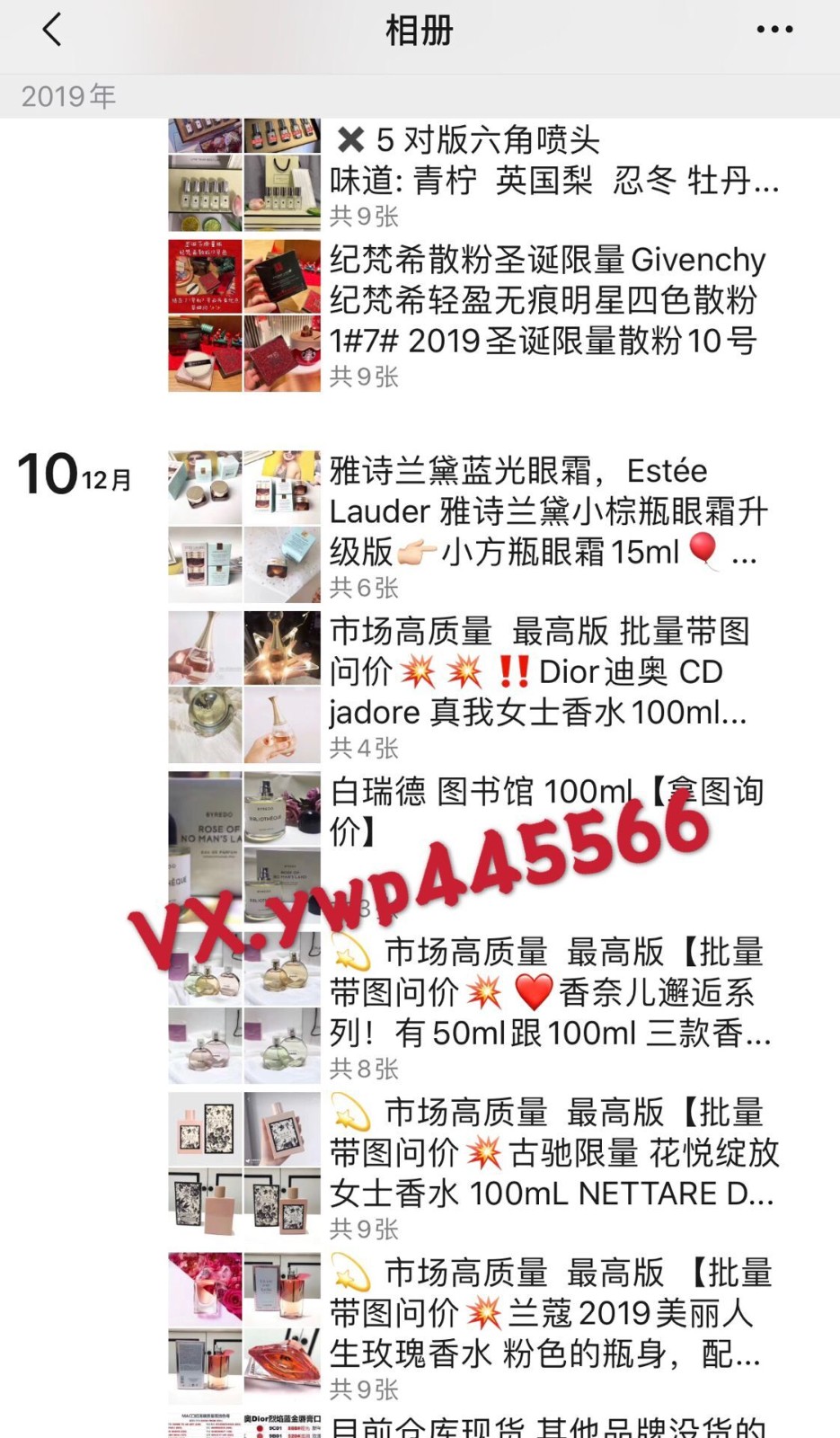Viewport: 840px width, 1438px height.
Task: Open the Givenchy 纪梵希散粉 post
Action: (x=474, y=315)
